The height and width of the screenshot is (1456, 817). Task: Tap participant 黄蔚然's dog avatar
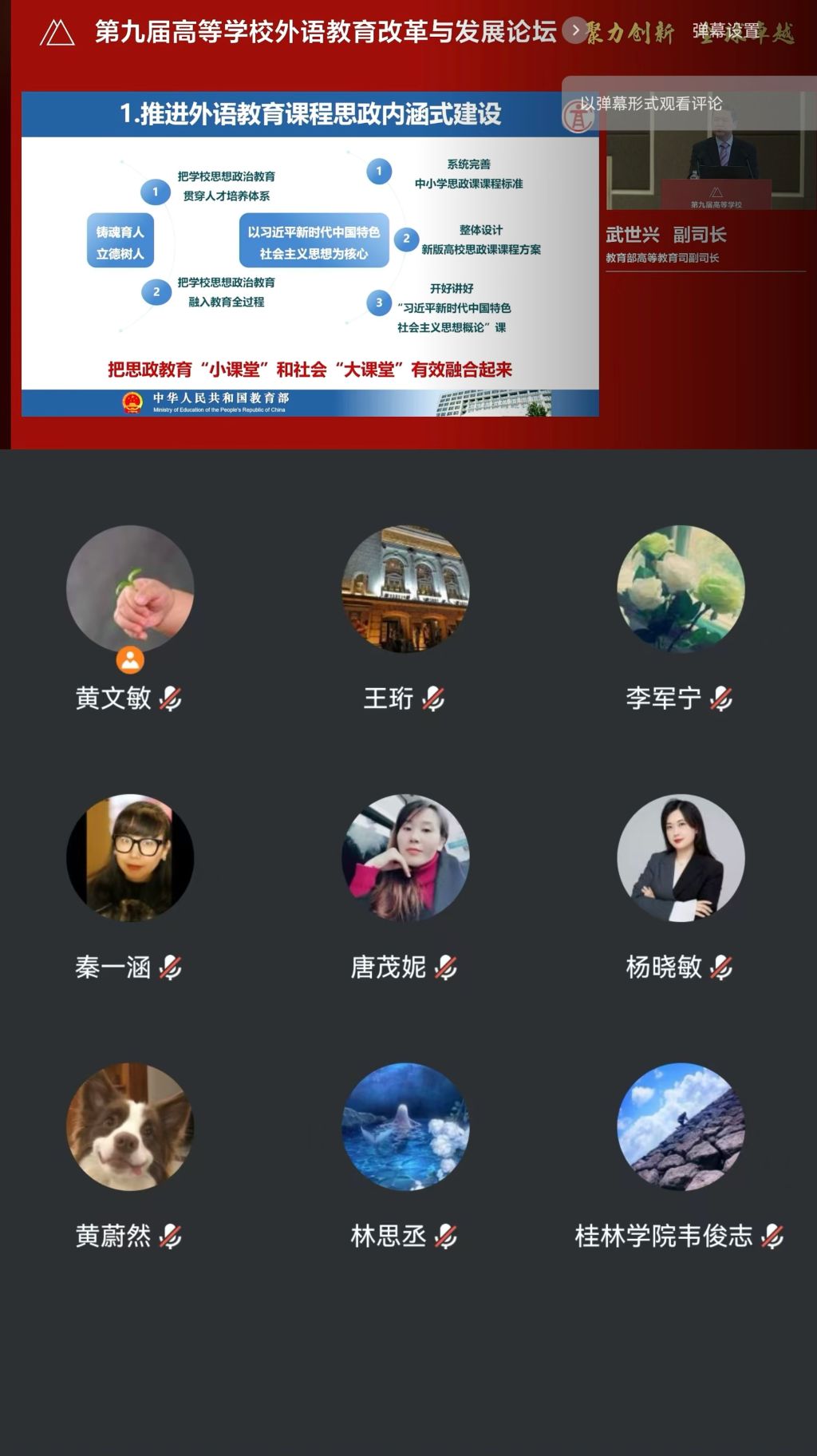coord(130,1126)
